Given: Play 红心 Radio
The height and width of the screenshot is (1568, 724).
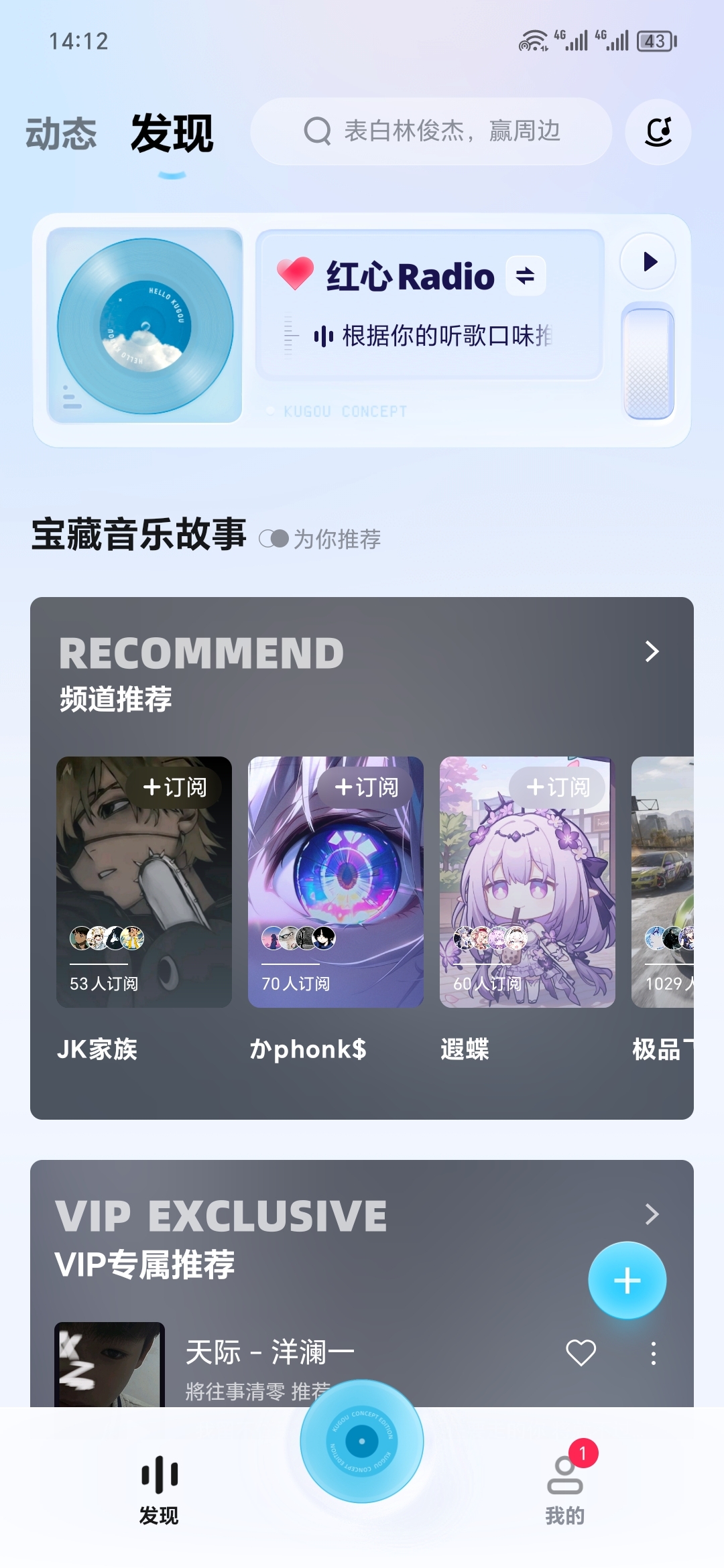Looking at the screenshot, I should click(648, 261).
